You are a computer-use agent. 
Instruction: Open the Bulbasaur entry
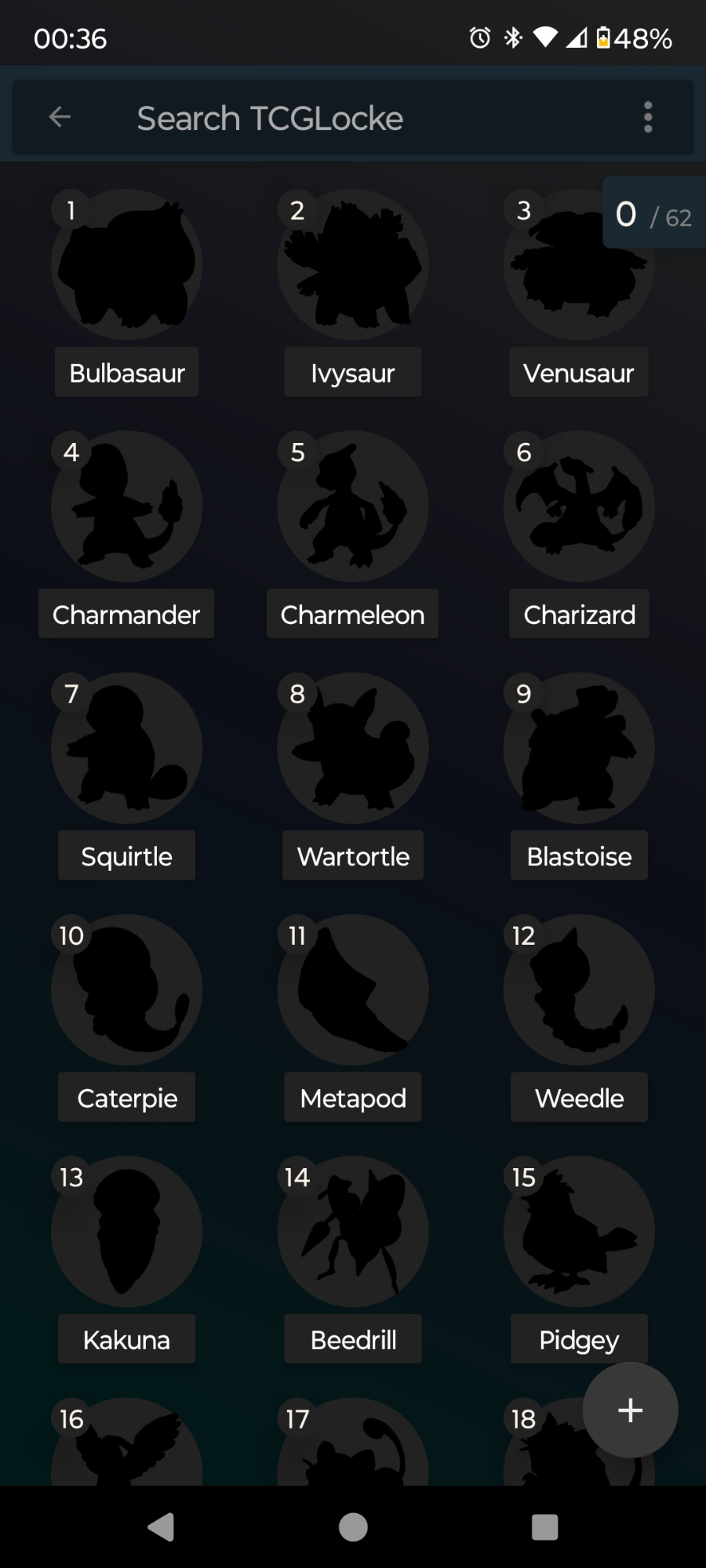coord(127,267)
